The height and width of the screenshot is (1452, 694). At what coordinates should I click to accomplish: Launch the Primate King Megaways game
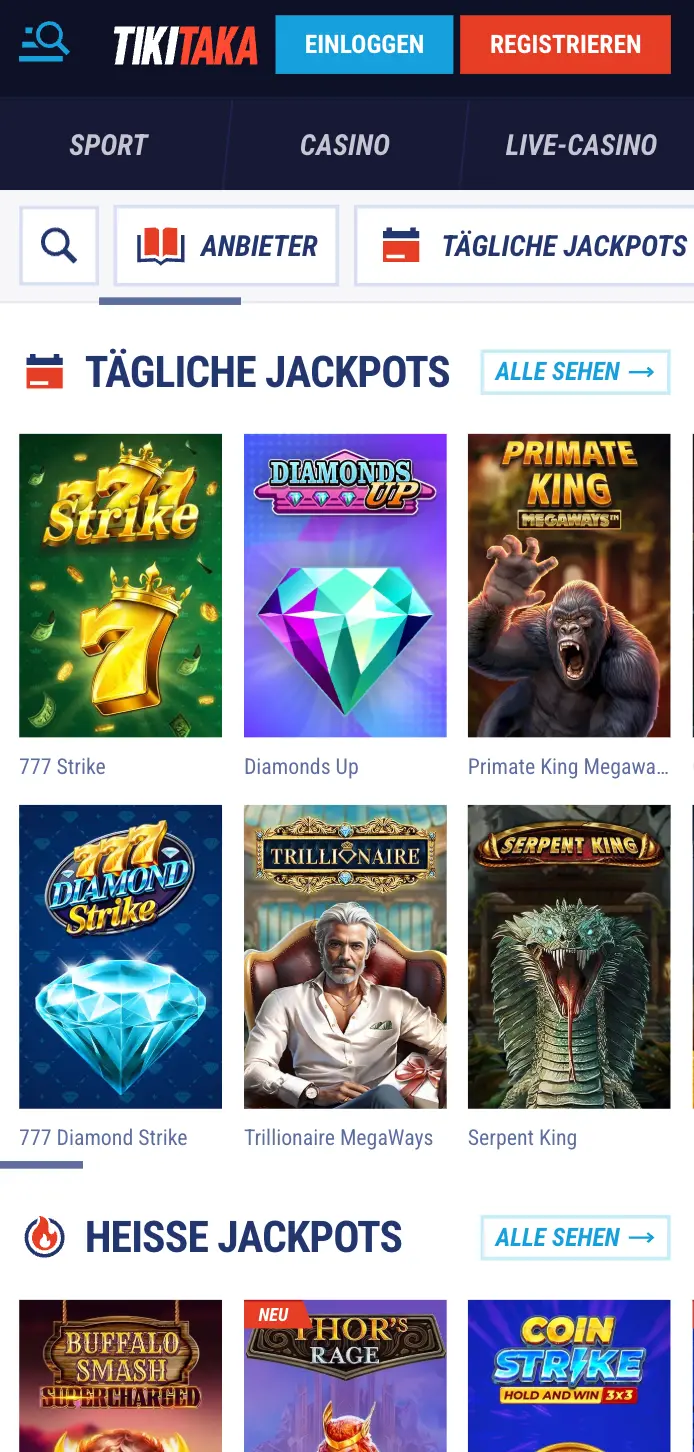tap(569, 585)
